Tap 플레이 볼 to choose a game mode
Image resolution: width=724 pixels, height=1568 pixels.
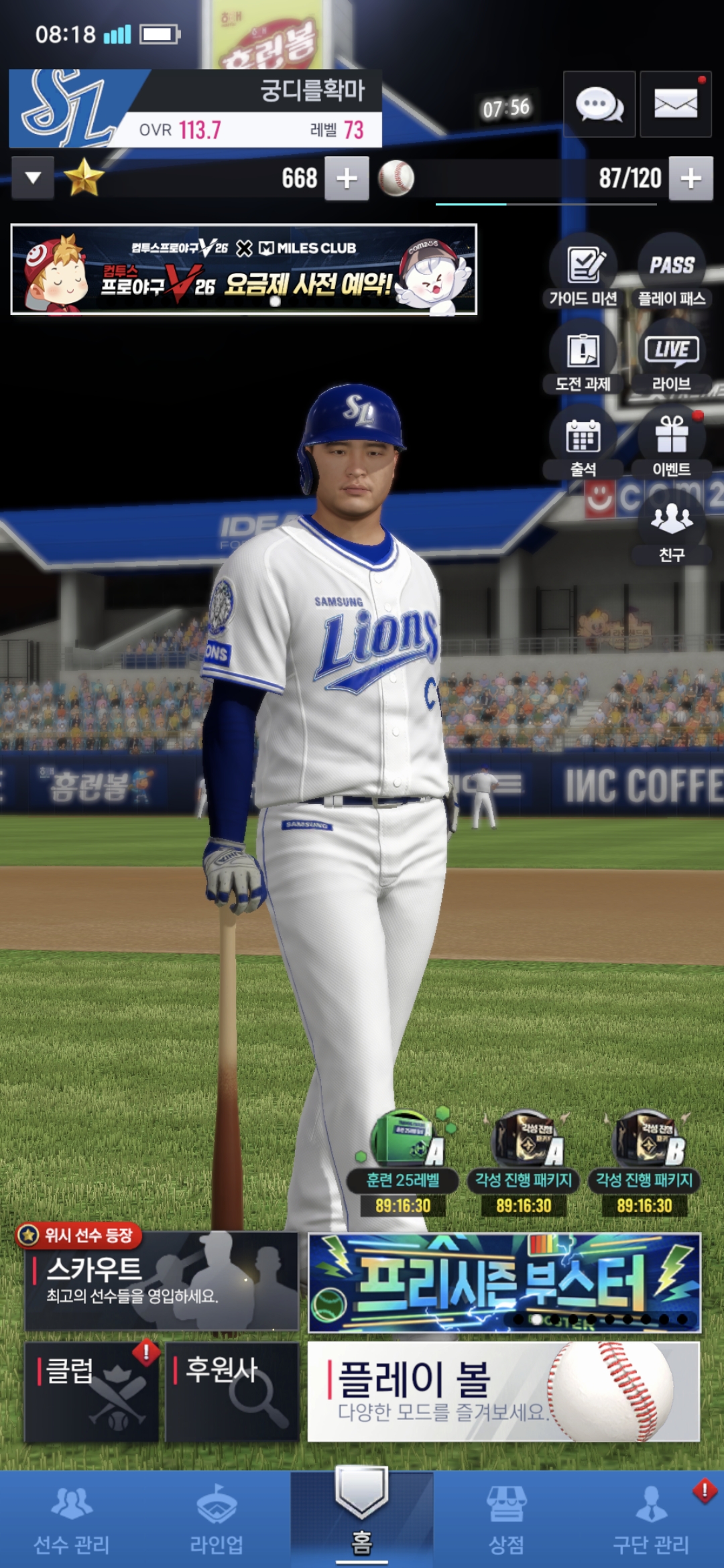(x=503, y=1392)
